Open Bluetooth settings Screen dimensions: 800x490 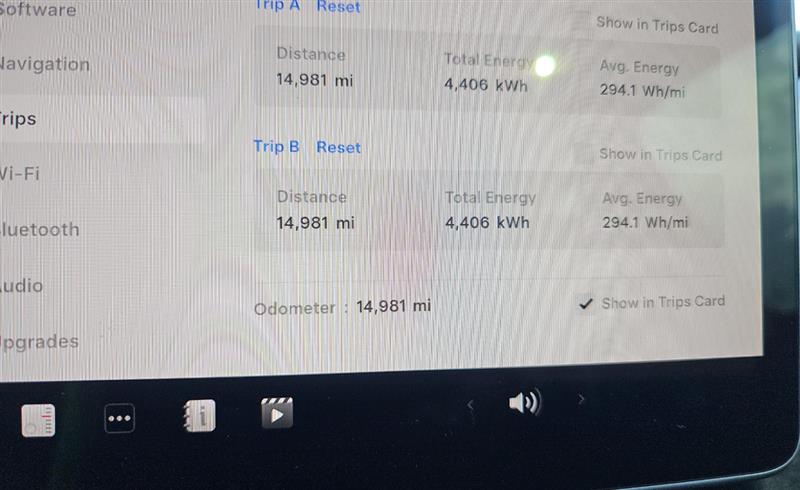(40, 229)
